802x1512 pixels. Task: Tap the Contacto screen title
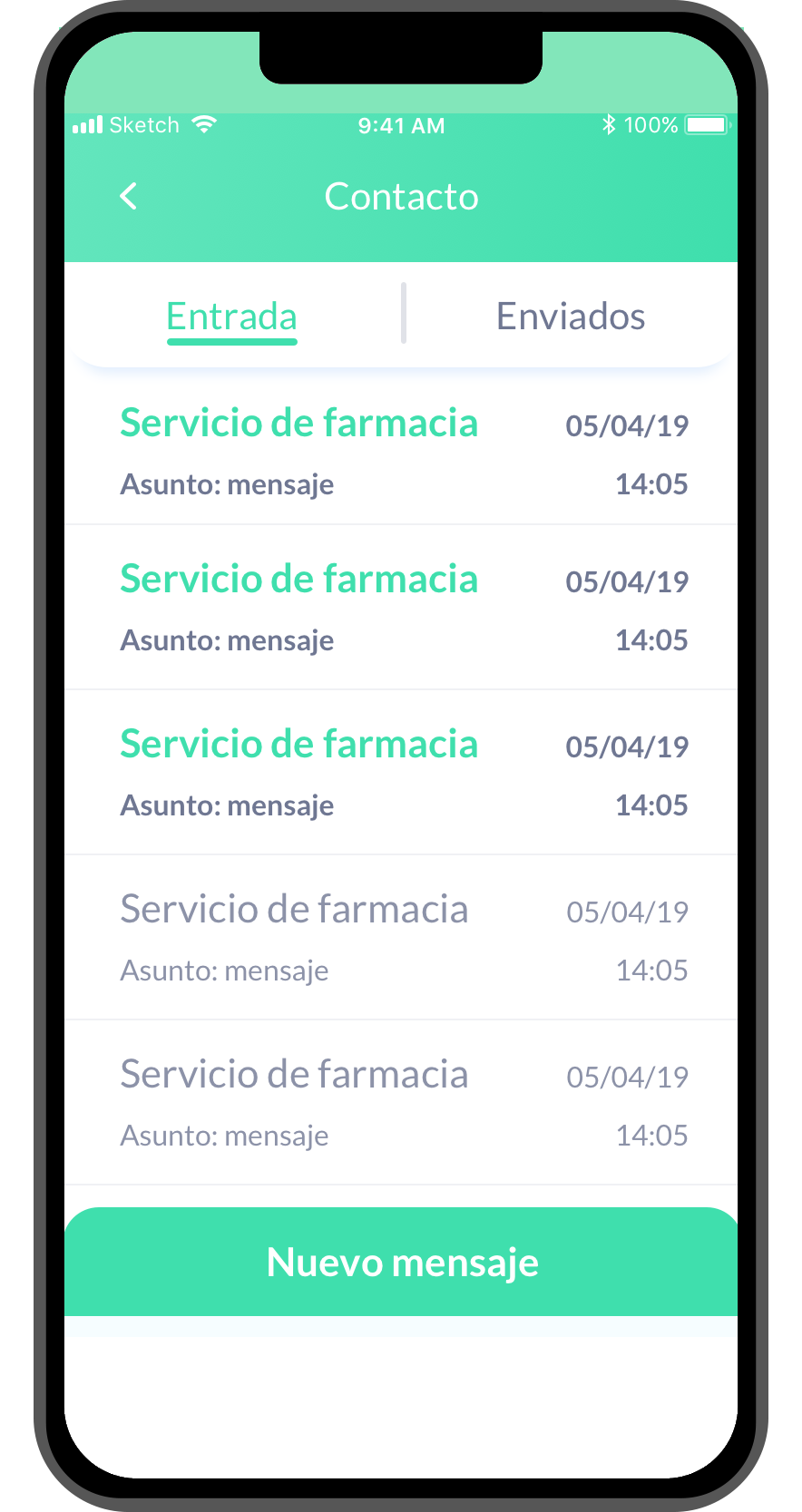[x=401, y=196]
